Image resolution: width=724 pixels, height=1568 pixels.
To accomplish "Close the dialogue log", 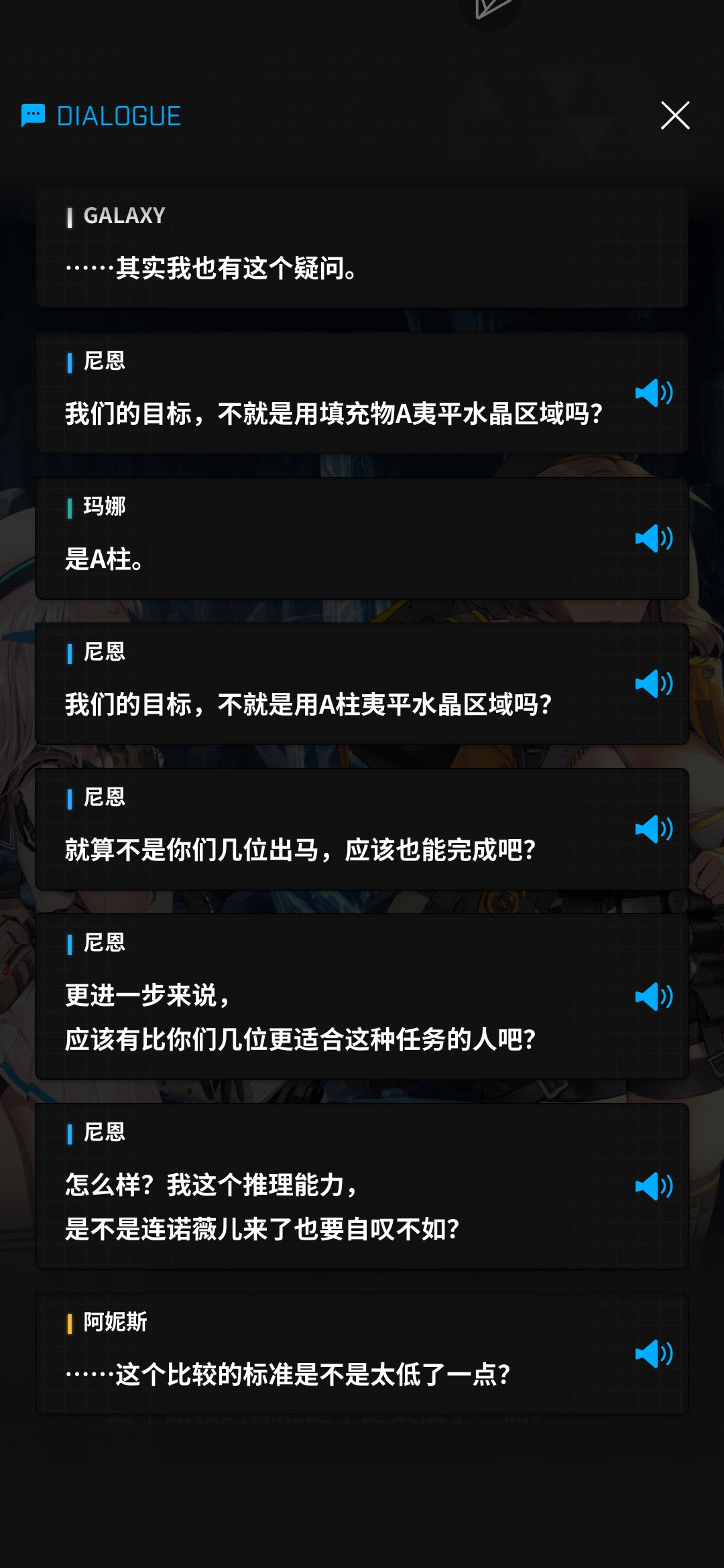I will click(675, 115).
